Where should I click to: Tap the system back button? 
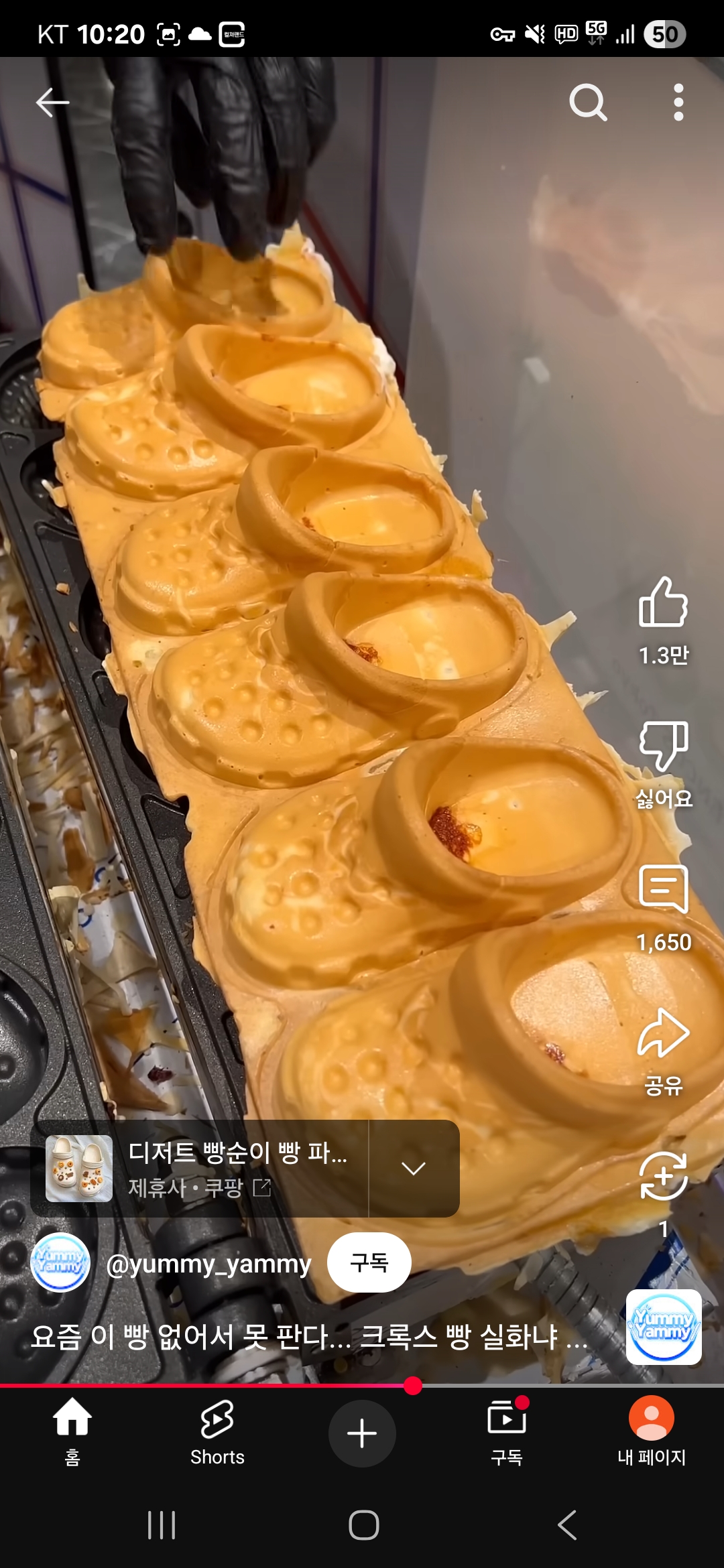point(567,1526)
